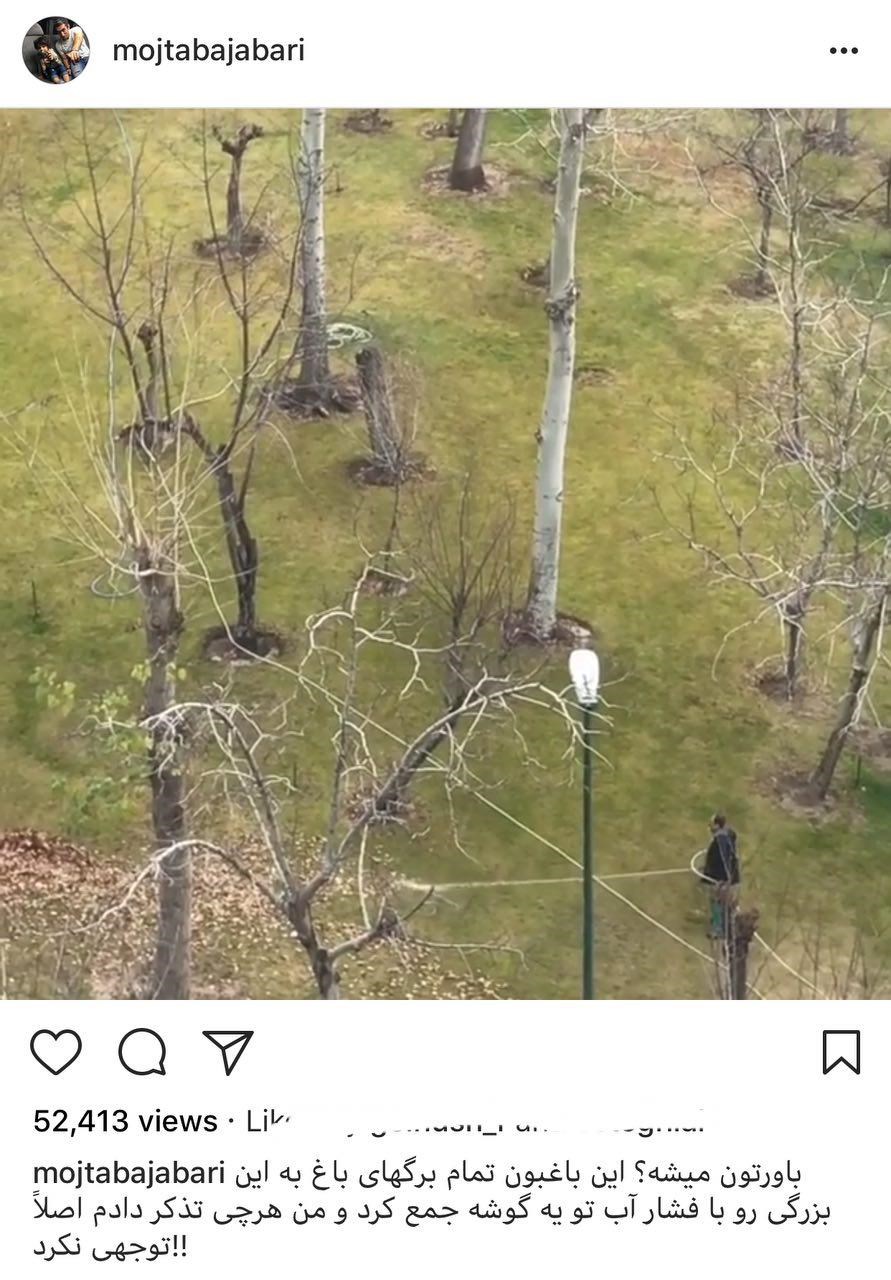View the 52,413 views details
Viewport: 891px width, 1280px height.
125,1122
